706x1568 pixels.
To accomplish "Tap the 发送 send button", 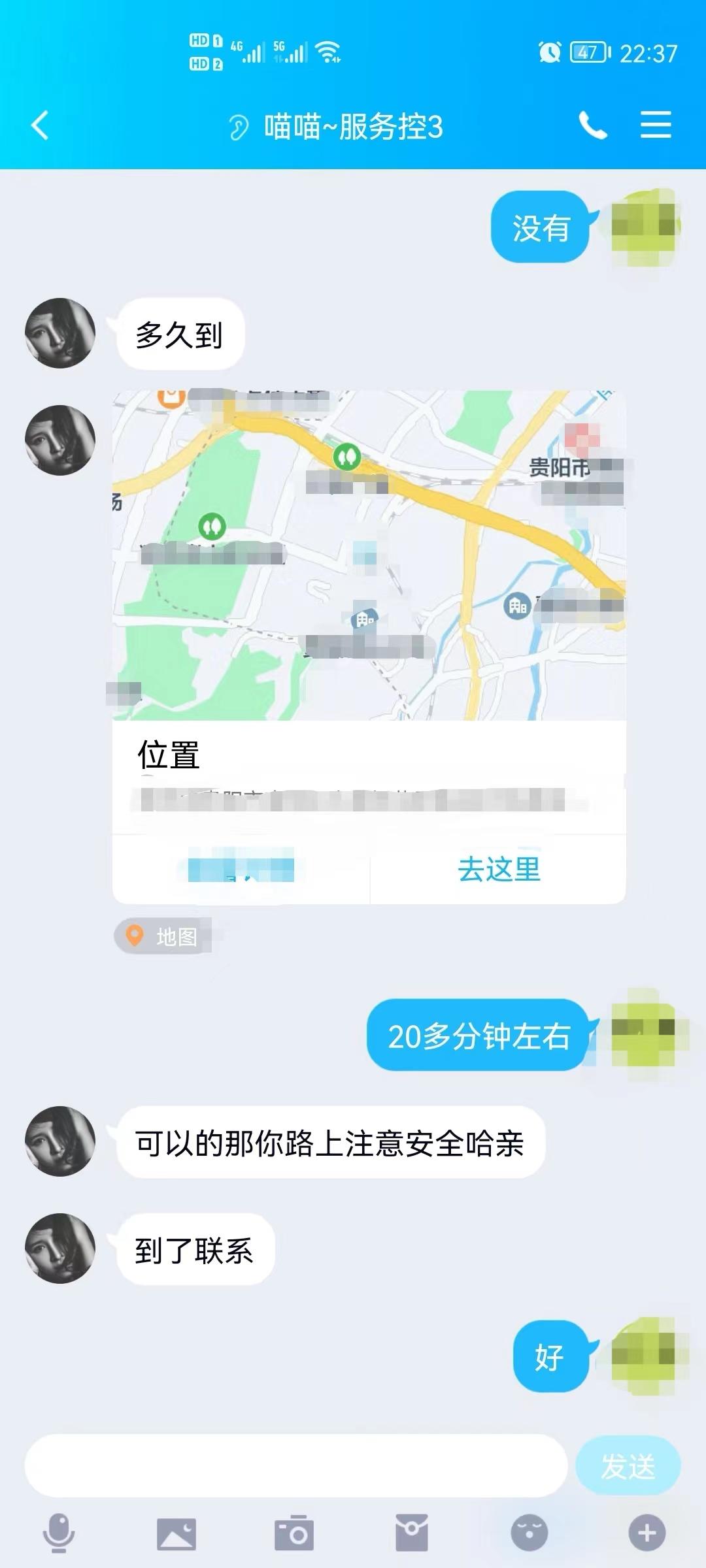I will (628, 1465).
